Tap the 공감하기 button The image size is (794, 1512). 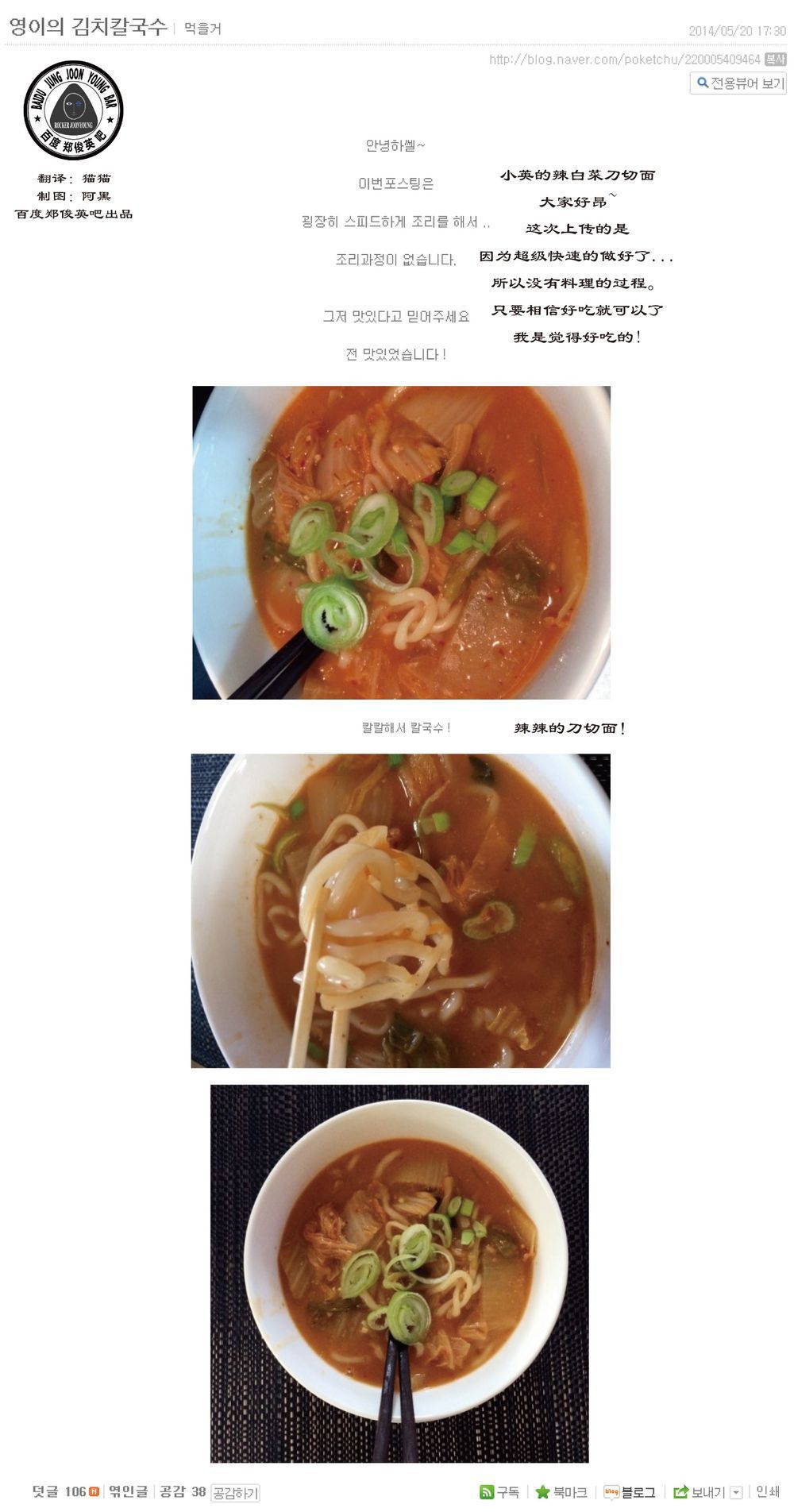[x=235, y=1493]
